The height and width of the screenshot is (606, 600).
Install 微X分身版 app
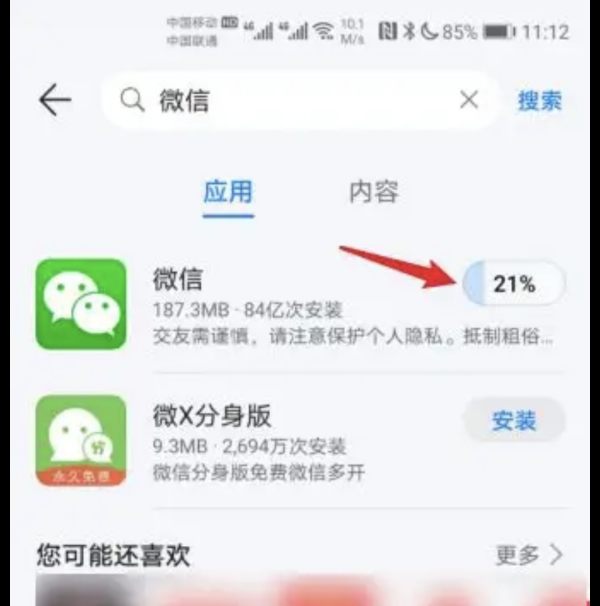coord(514,421)
